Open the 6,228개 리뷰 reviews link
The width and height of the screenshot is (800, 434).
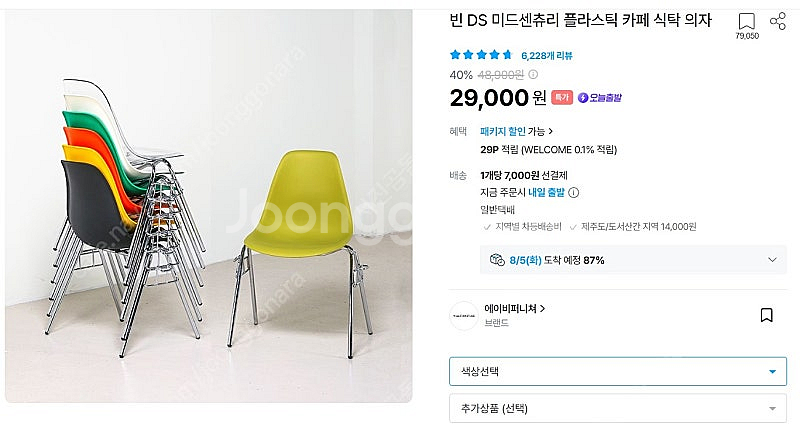click(546, 56)
